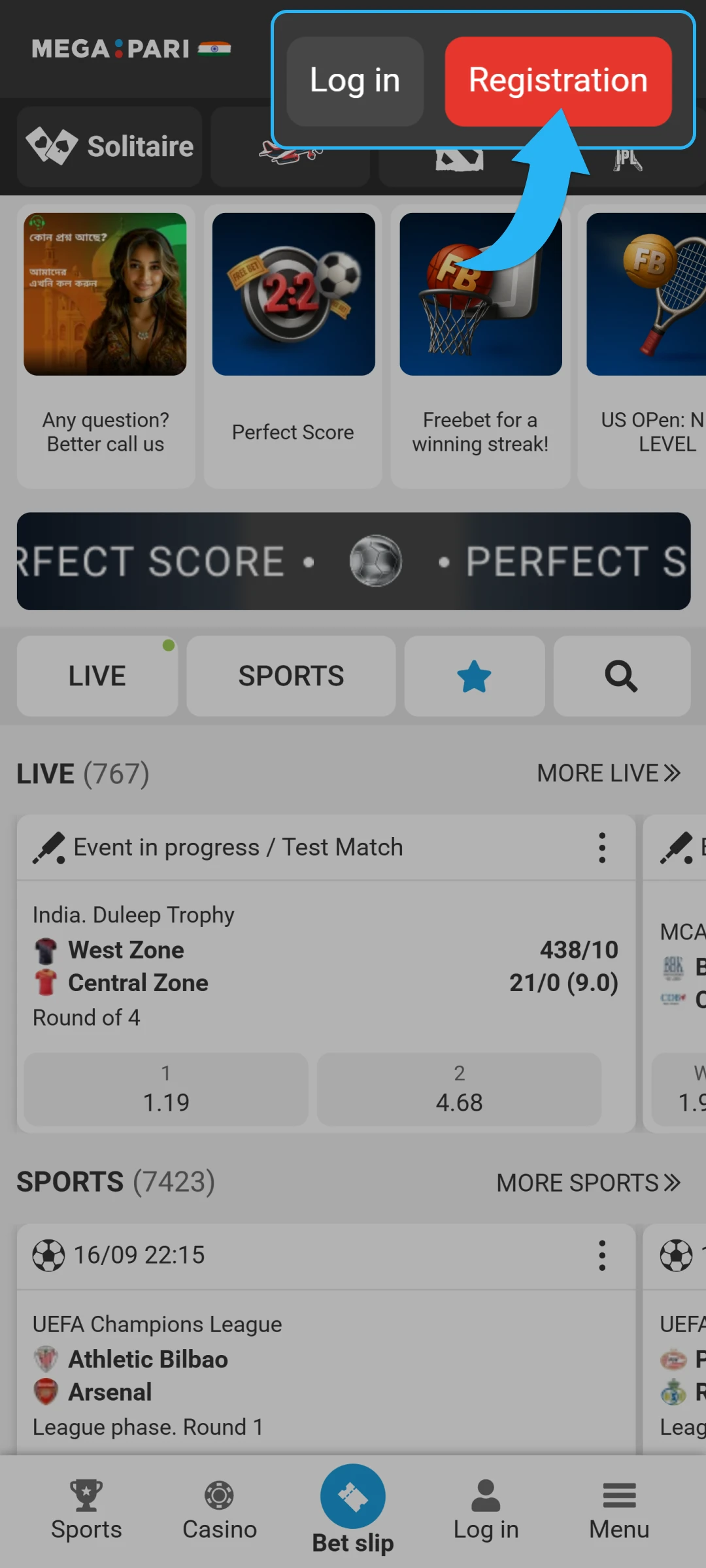Tap the top Log in button
Viewport: 706px width, 1568px height.
click(355, 81)
